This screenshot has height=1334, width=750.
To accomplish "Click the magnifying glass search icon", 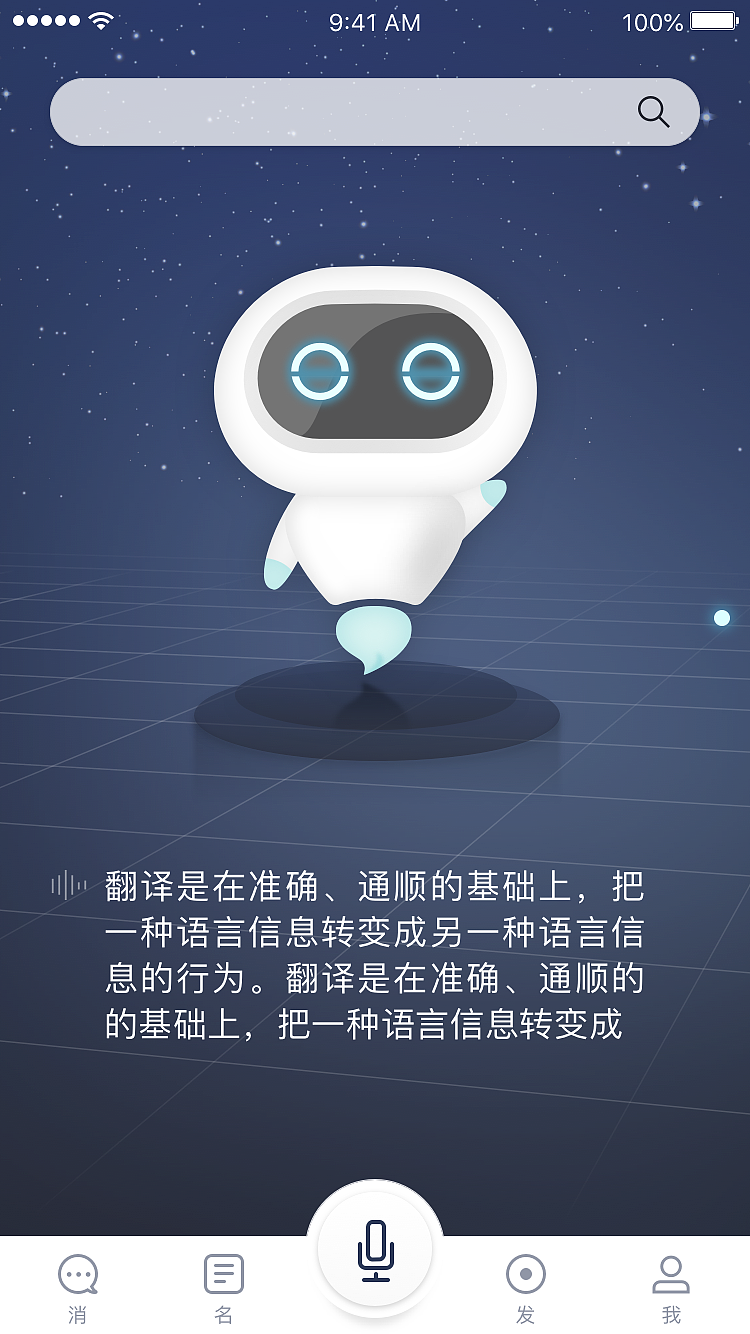I will [655, 111].
